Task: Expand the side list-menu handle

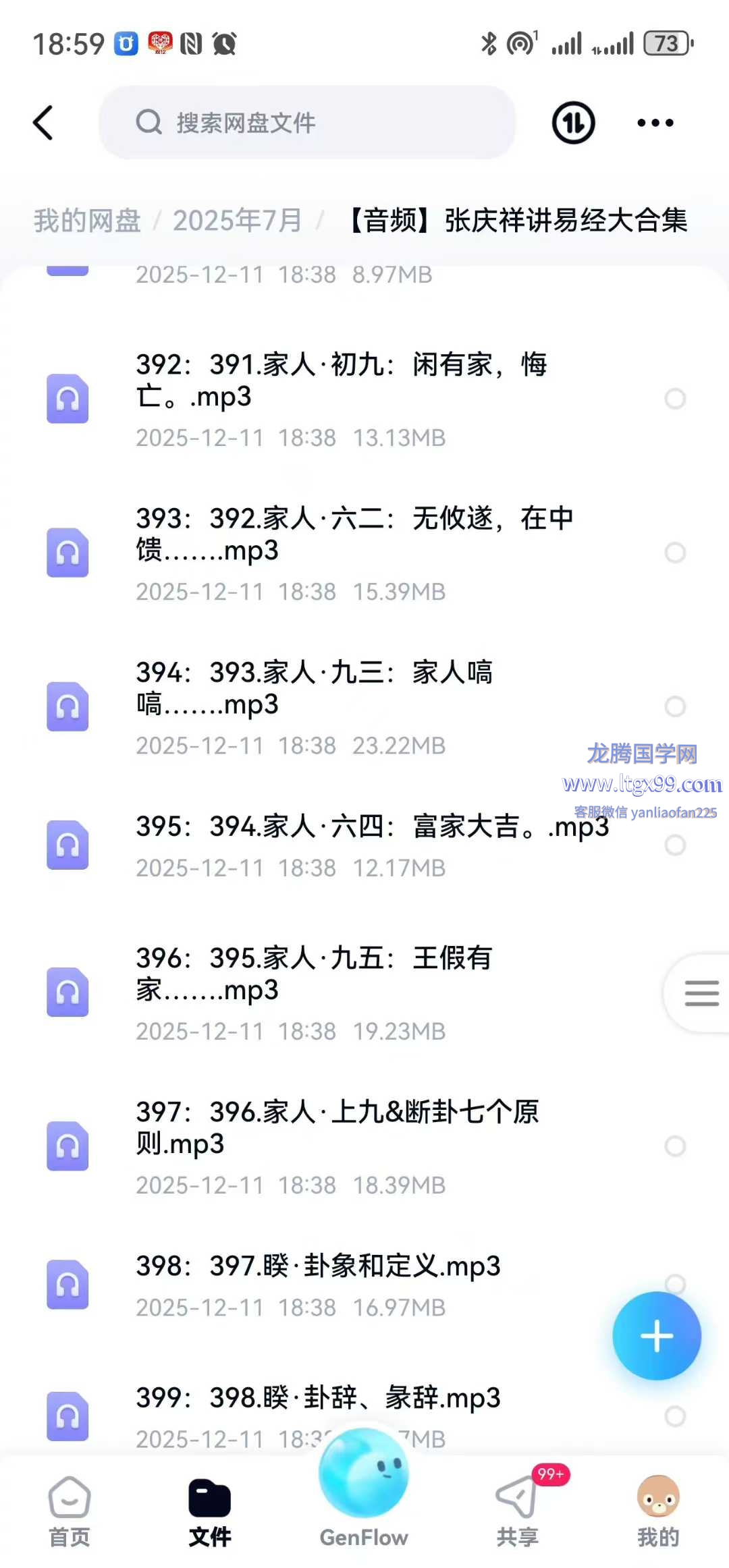Action: tap(701, 993)
